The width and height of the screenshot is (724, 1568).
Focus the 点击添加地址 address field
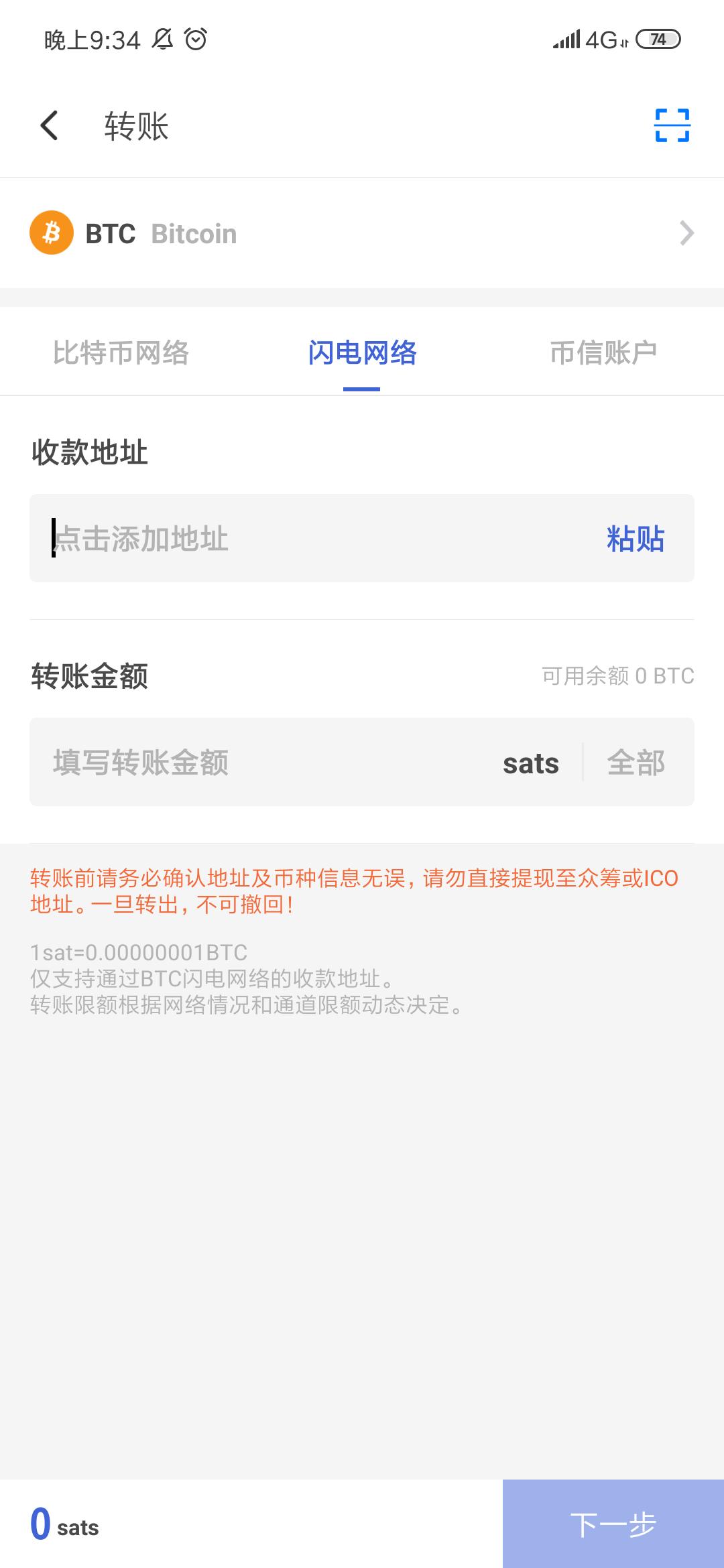pos(315,538)
